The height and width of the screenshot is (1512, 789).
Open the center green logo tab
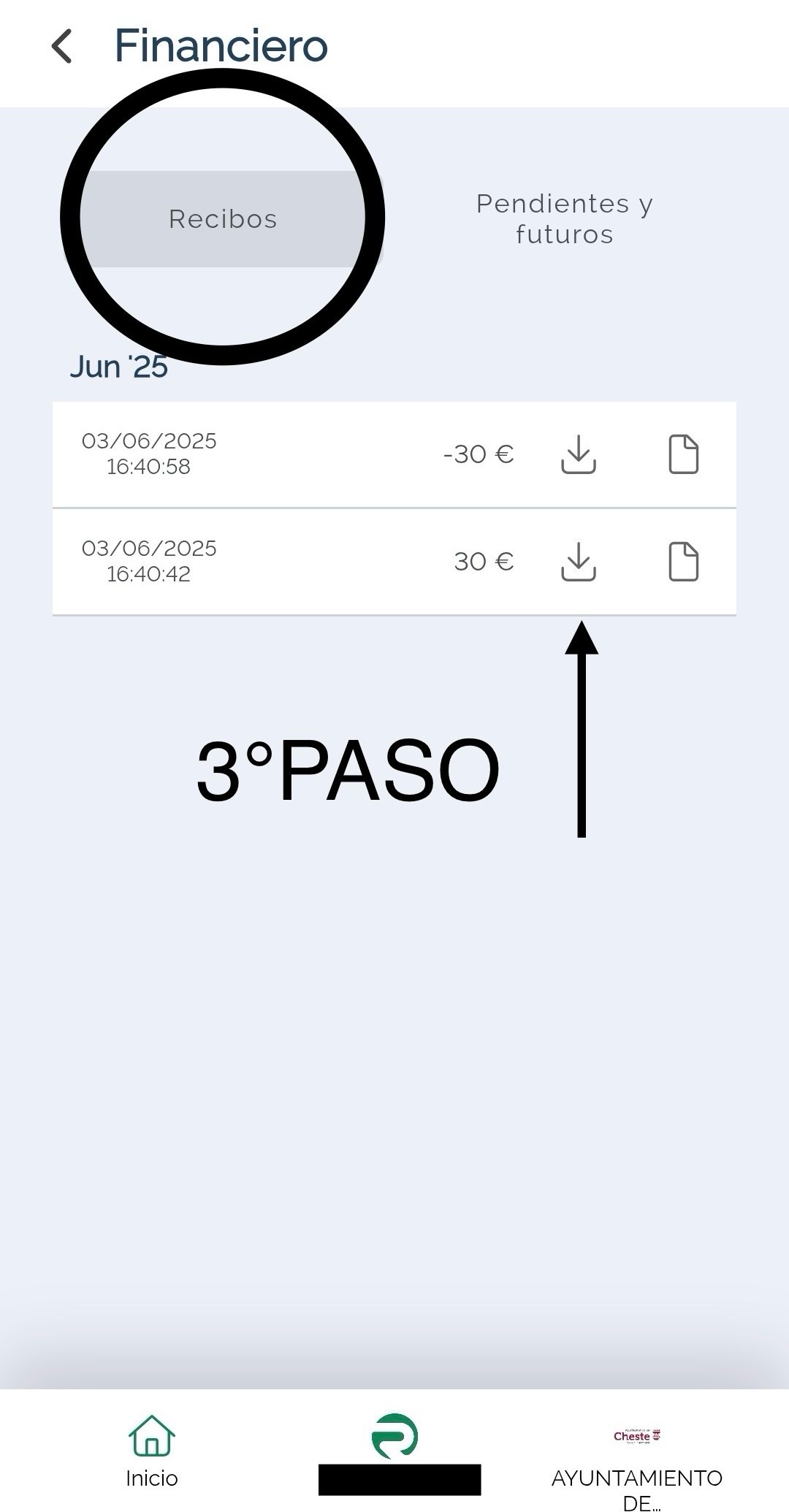[x=394, y=1436]
